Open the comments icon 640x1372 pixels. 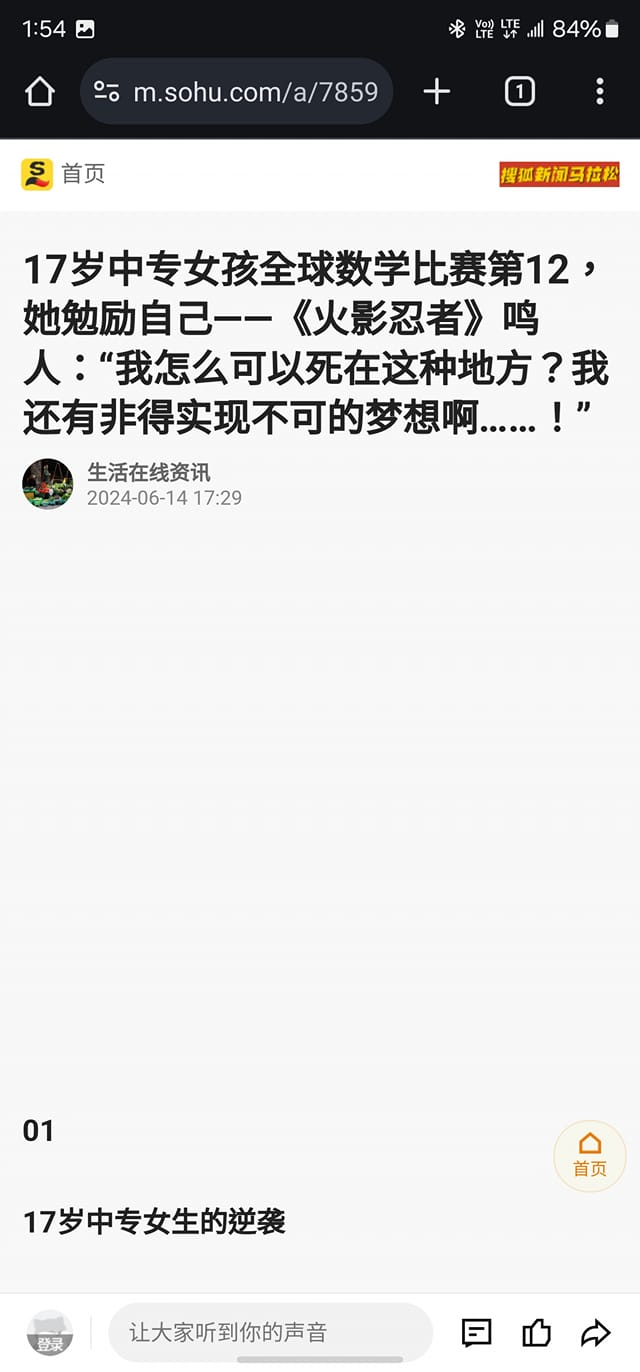476,1332
